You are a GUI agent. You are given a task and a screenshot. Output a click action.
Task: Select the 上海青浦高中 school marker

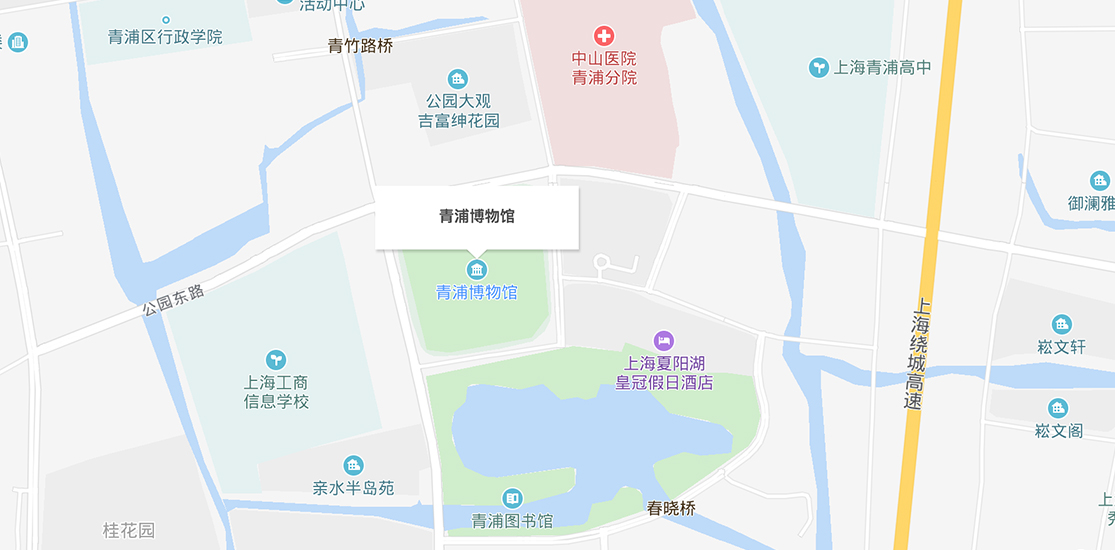click(x=819, y=67)
